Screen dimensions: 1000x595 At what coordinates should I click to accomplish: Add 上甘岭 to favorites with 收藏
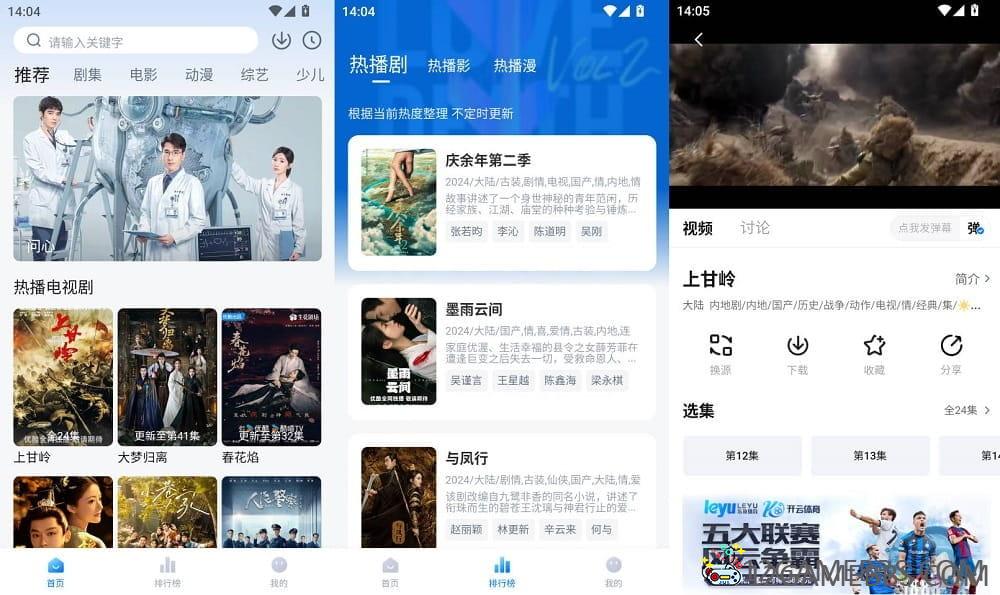pos(874,353)
